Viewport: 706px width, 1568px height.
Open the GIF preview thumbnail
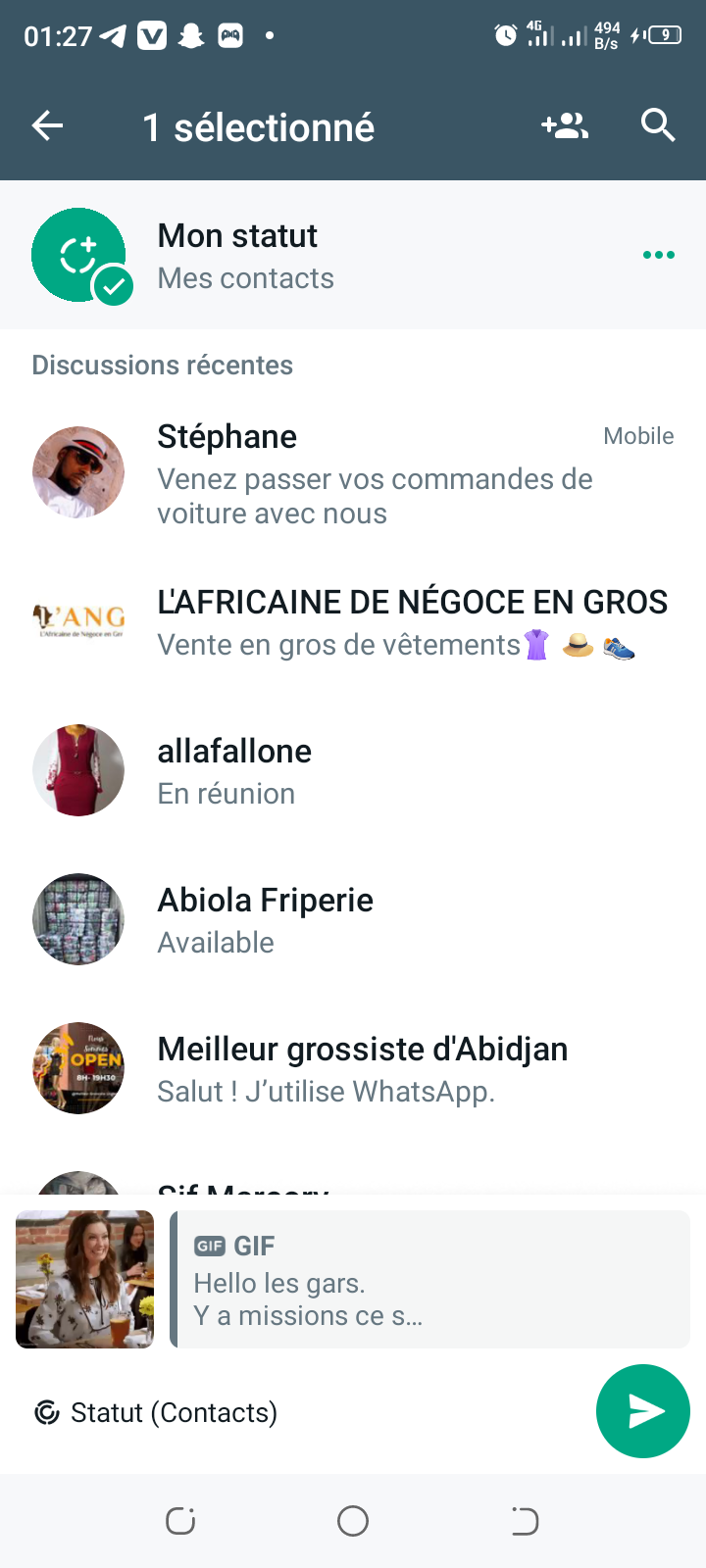(x=85, y=1279)
